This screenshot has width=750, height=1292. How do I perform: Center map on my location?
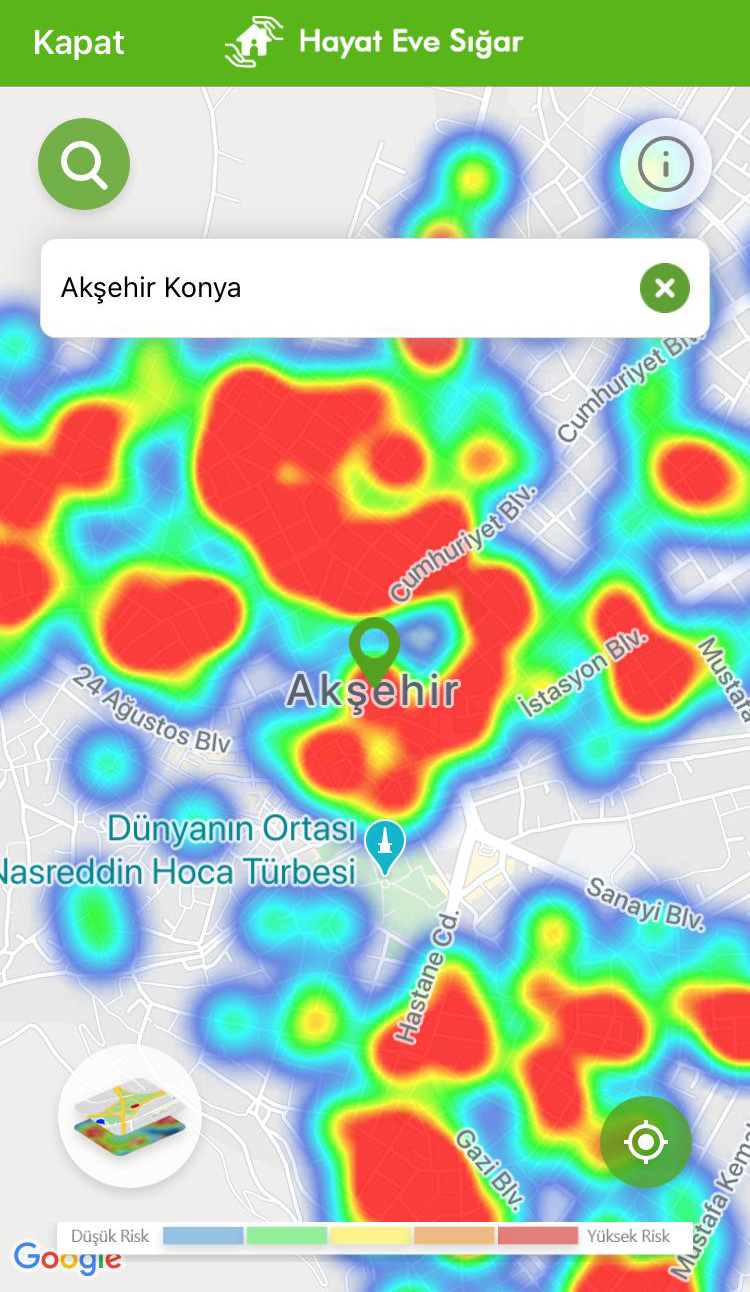645,1141
